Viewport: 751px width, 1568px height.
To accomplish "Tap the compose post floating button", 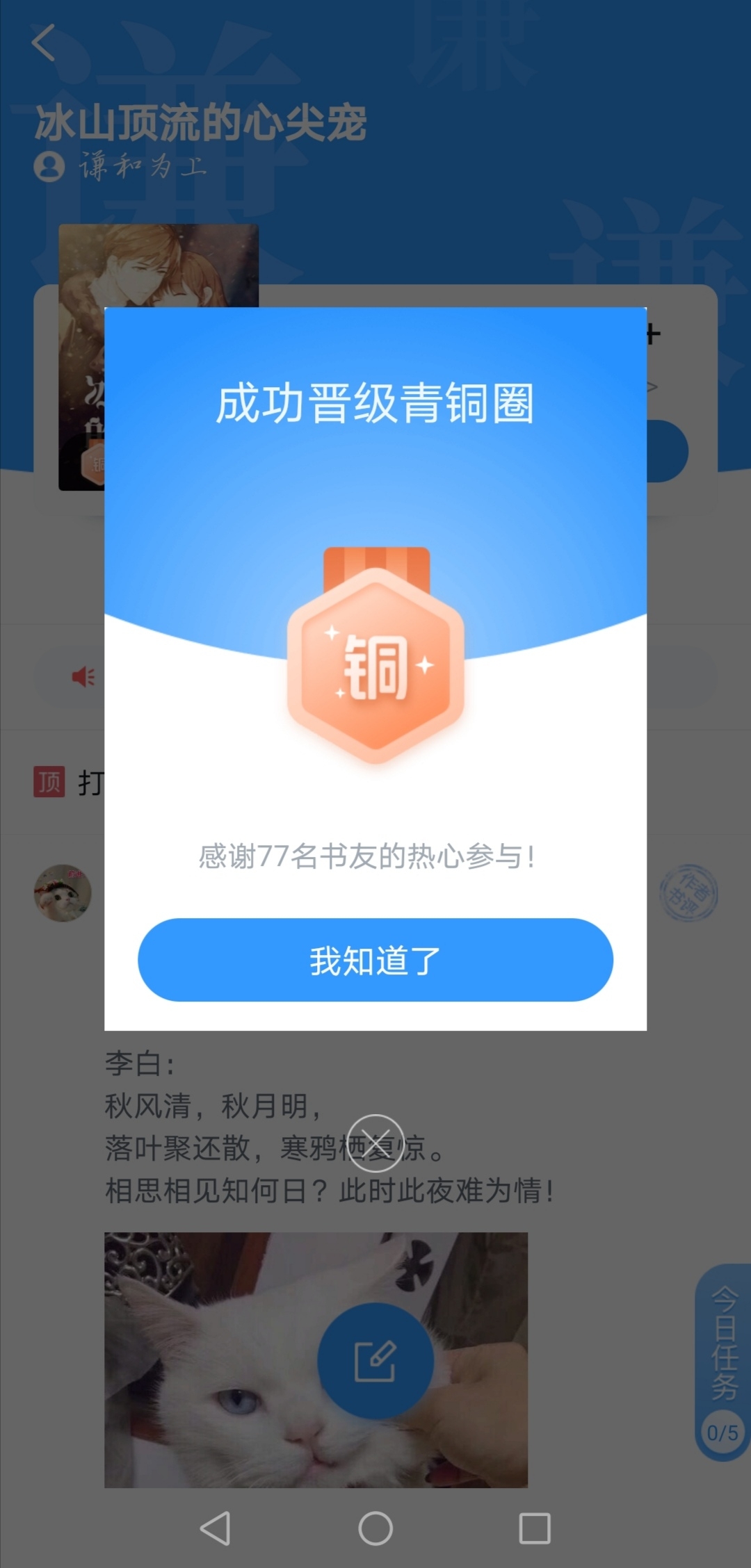I will [x=375, y=1361].
